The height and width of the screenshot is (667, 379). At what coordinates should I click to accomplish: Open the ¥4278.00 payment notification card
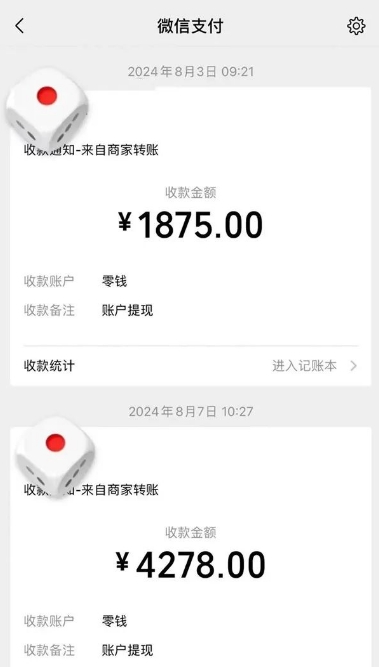[x=190, y=547]
